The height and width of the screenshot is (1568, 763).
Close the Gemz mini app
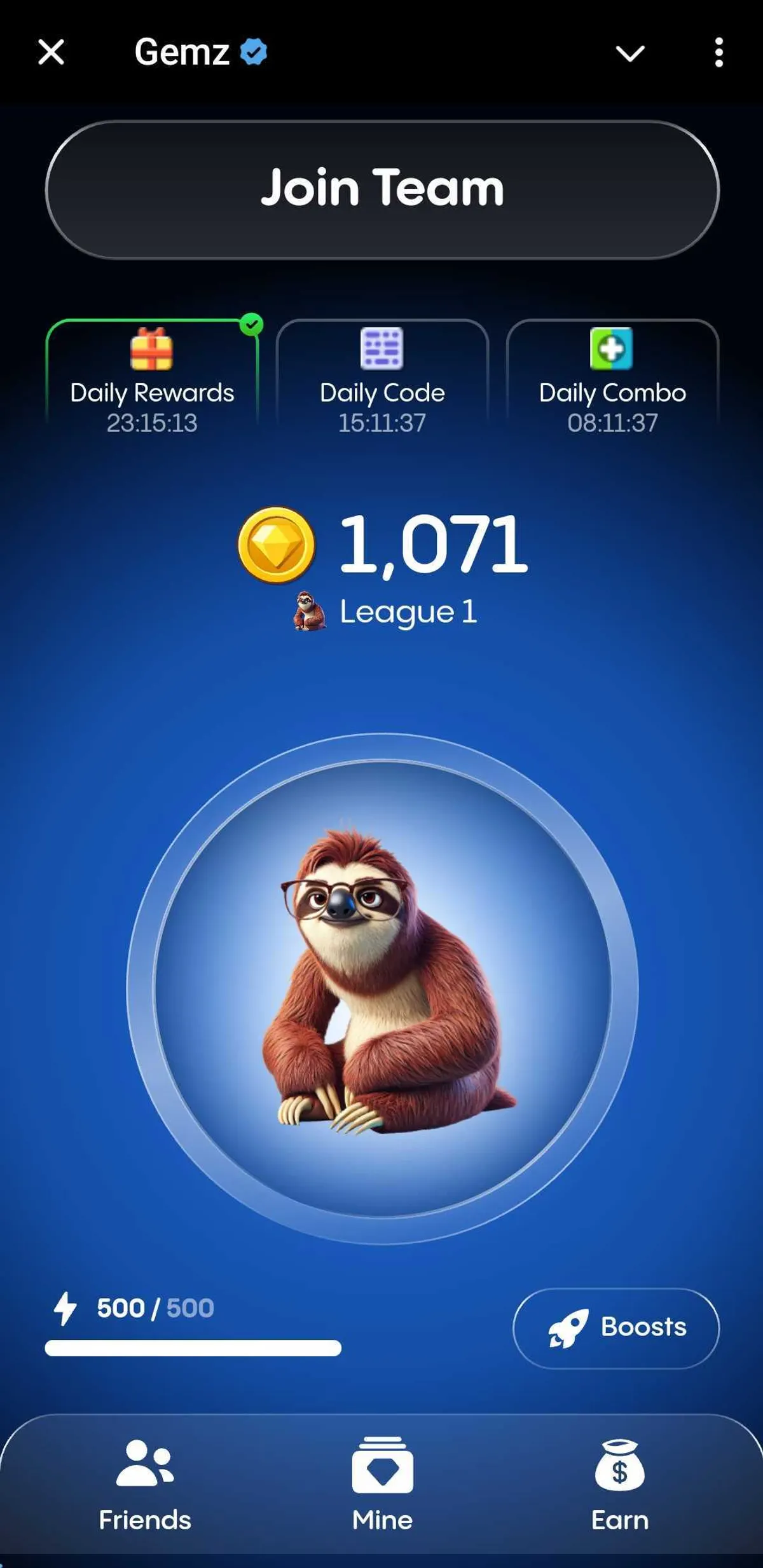(x=51, y=52)
